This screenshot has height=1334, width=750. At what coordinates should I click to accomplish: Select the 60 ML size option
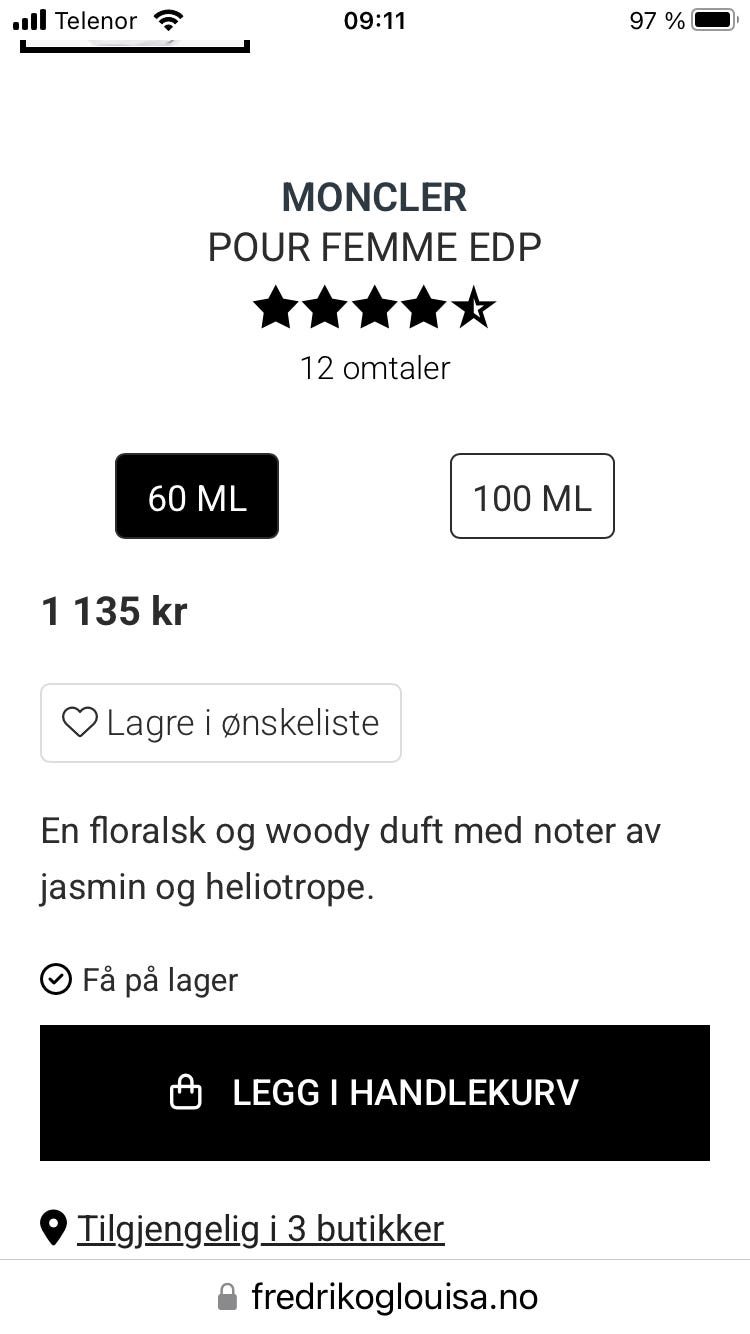[196, 496]
